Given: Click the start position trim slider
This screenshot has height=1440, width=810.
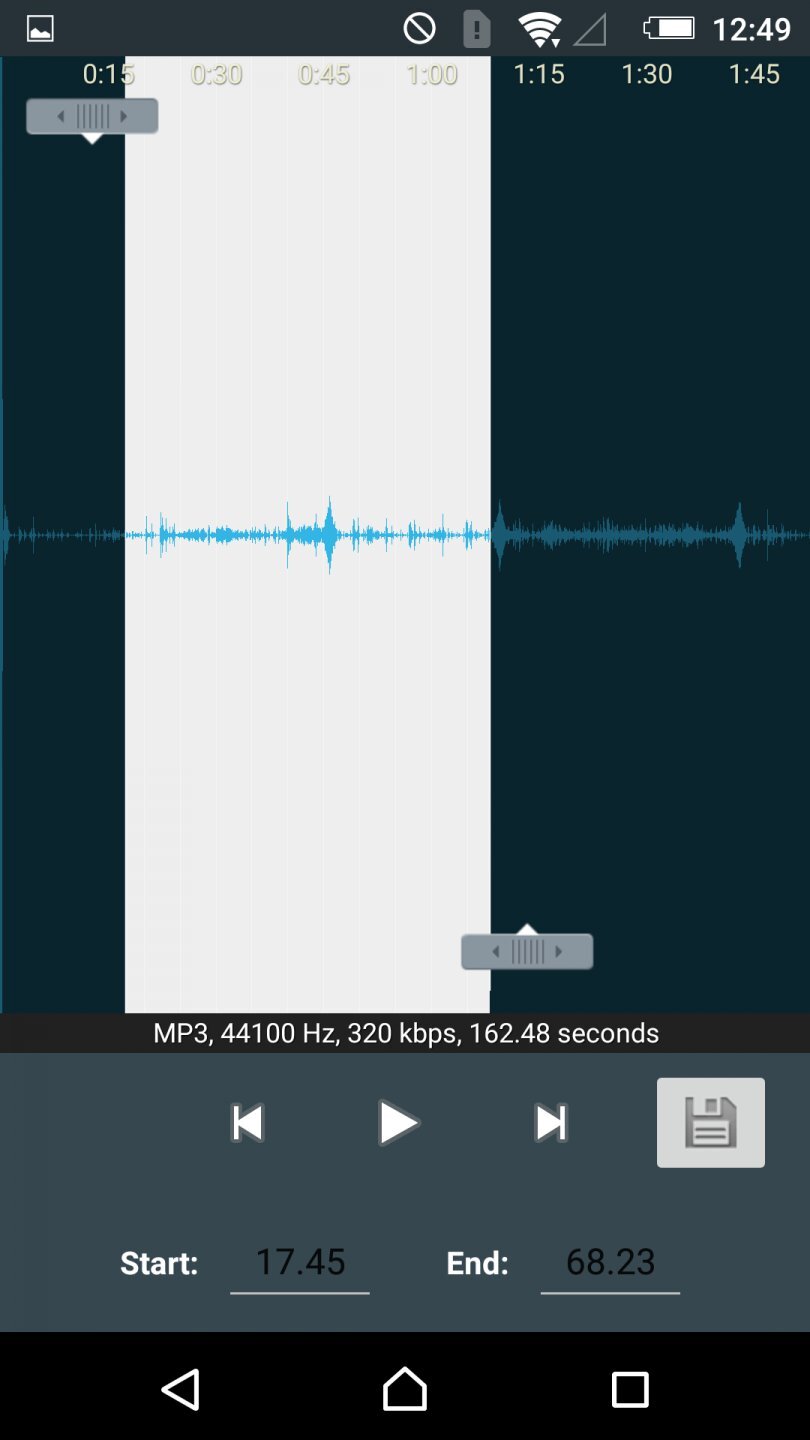Looking at the screenshot, I should coord(93,115).
